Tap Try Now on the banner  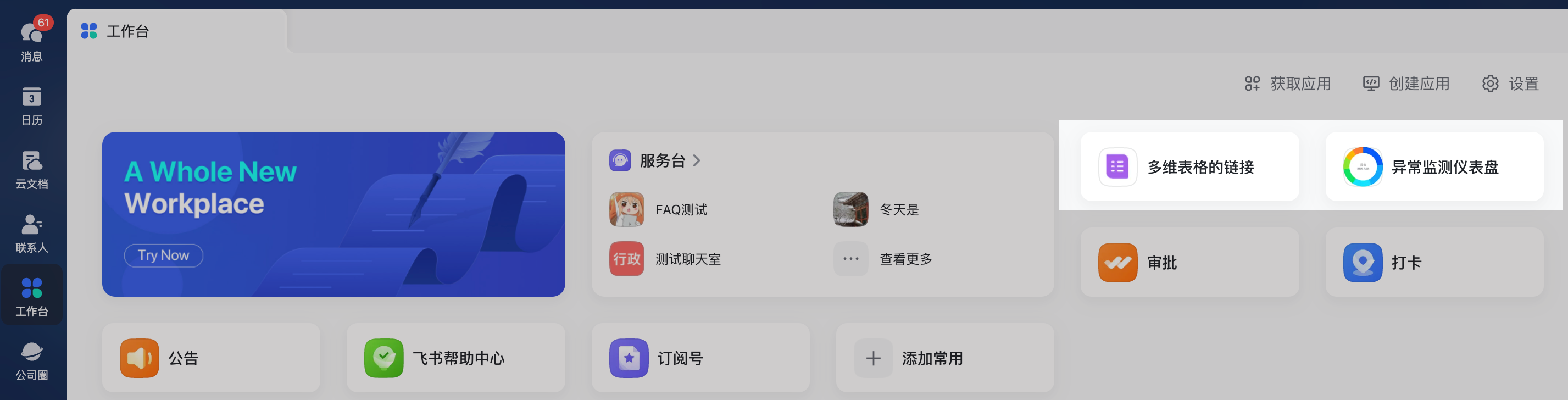(x=163, y=255)
